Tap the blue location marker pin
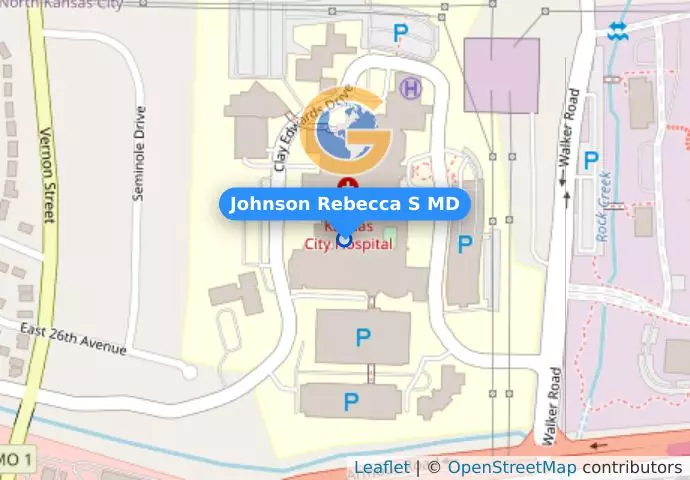 point(344,238)
